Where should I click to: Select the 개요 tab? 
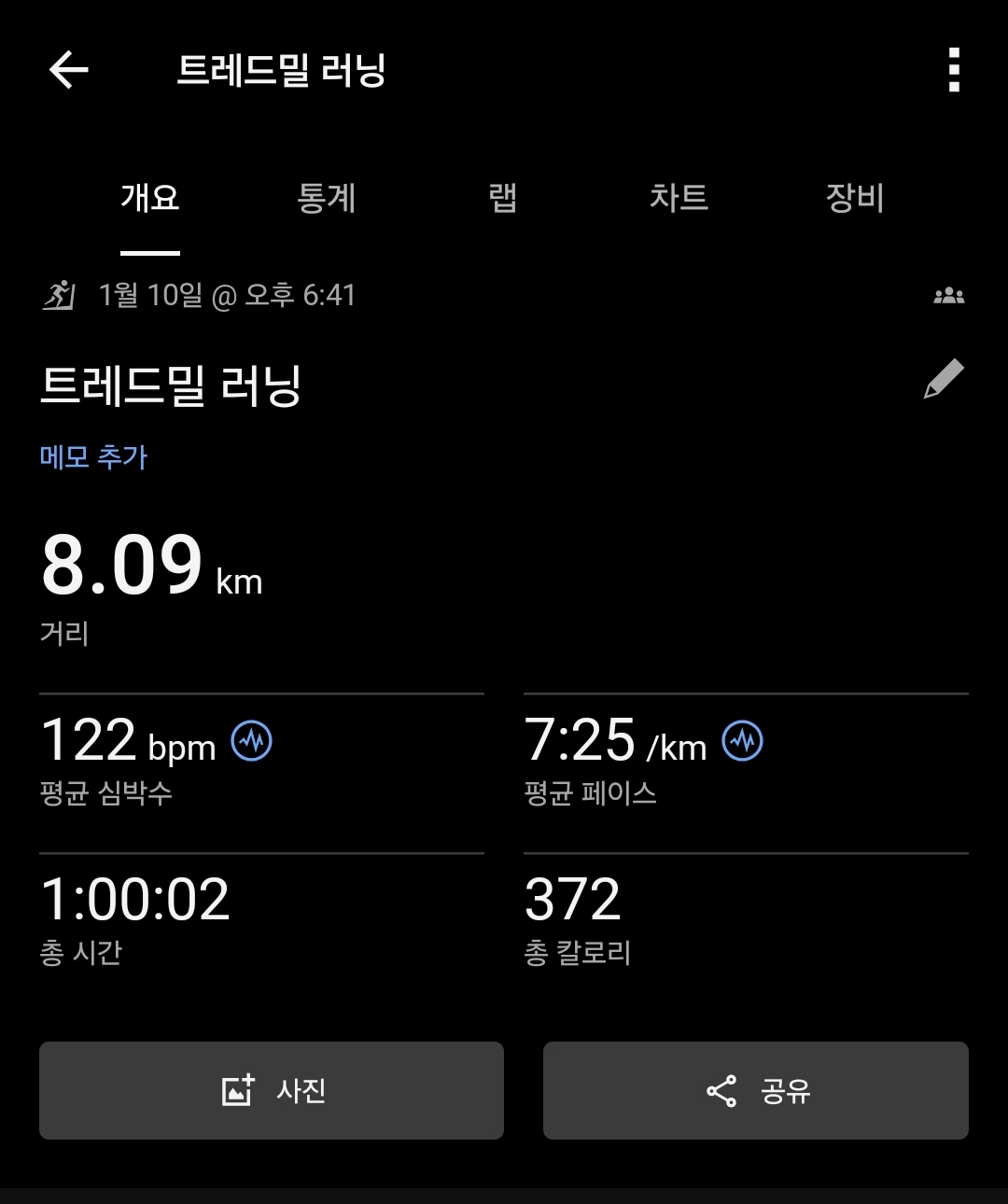click(x=149, y=199)
